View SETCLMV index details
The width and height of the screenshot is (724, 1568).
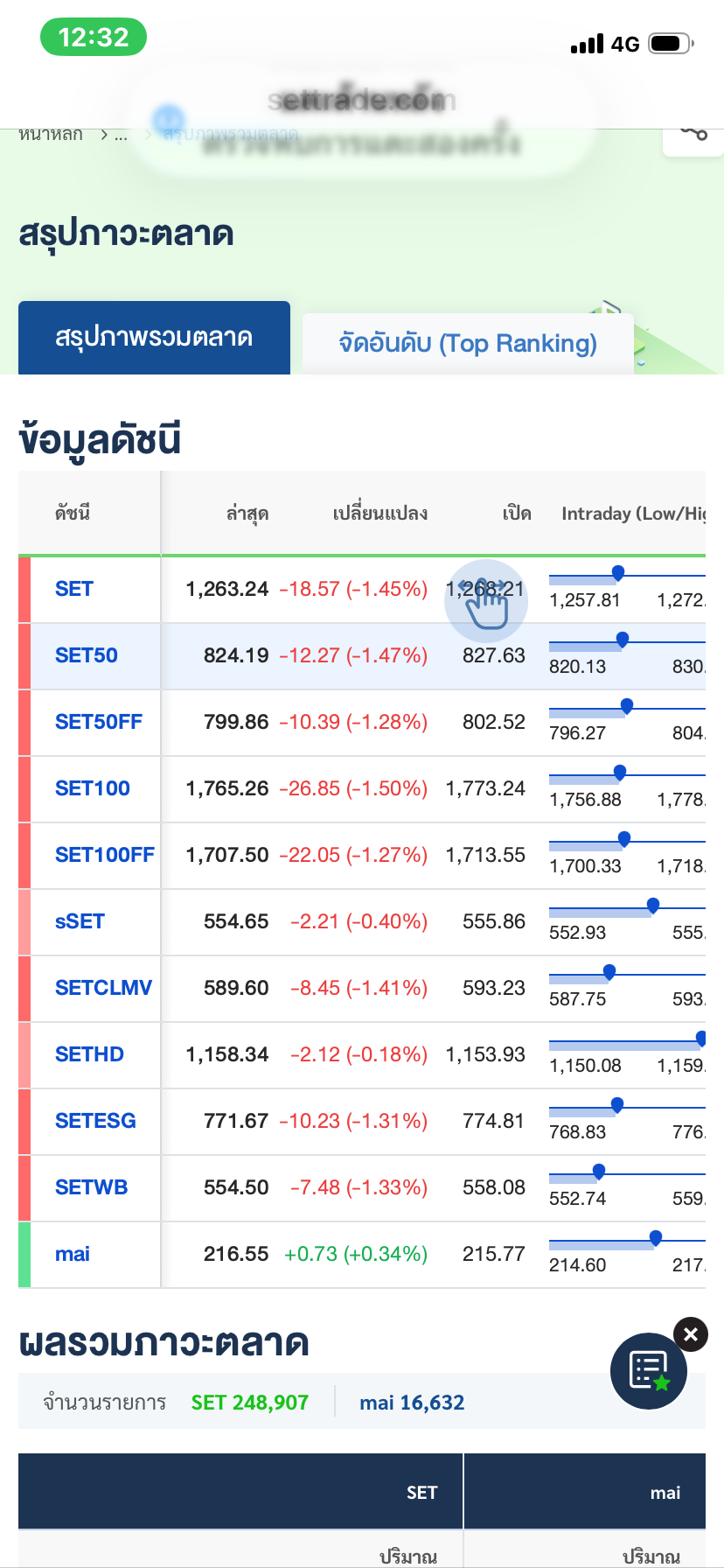pyautogui.click(x=103, y=988)
